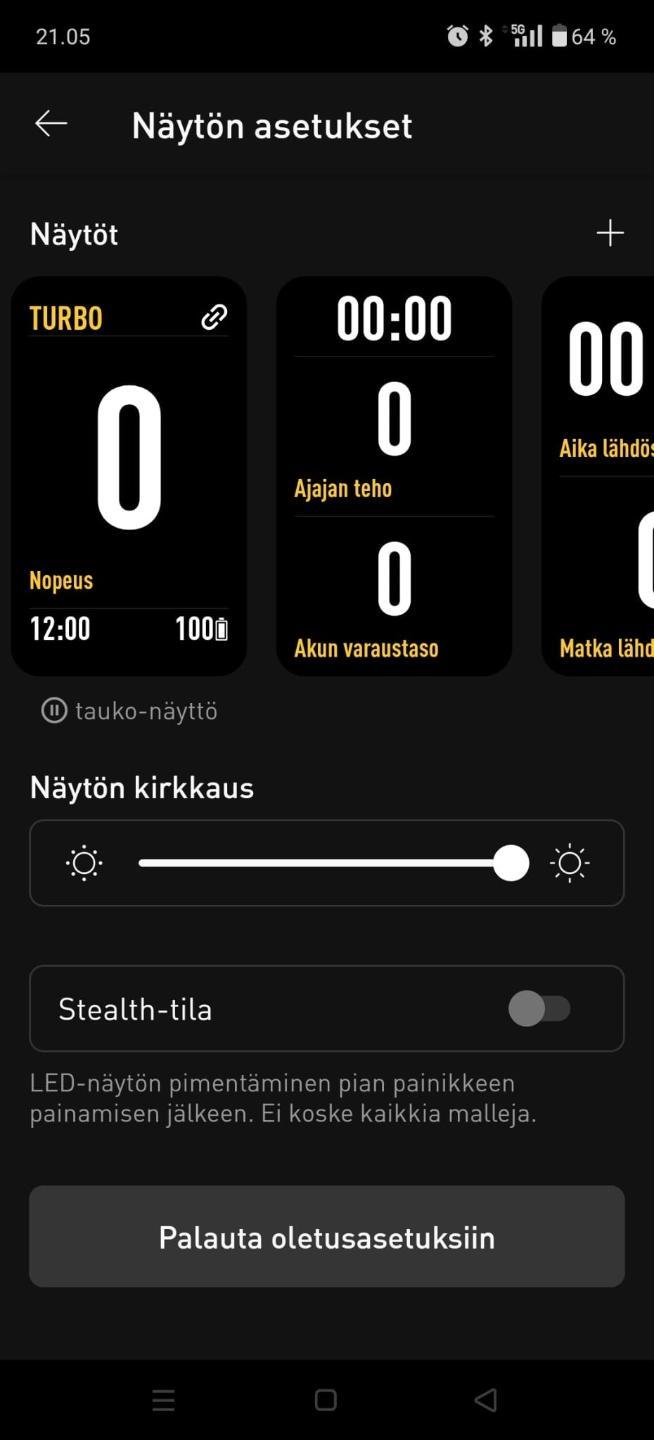This screenshot has height=1440, width=654.
Task: Open the TURBO speed screen card
Action: click(x=129, y=476)
